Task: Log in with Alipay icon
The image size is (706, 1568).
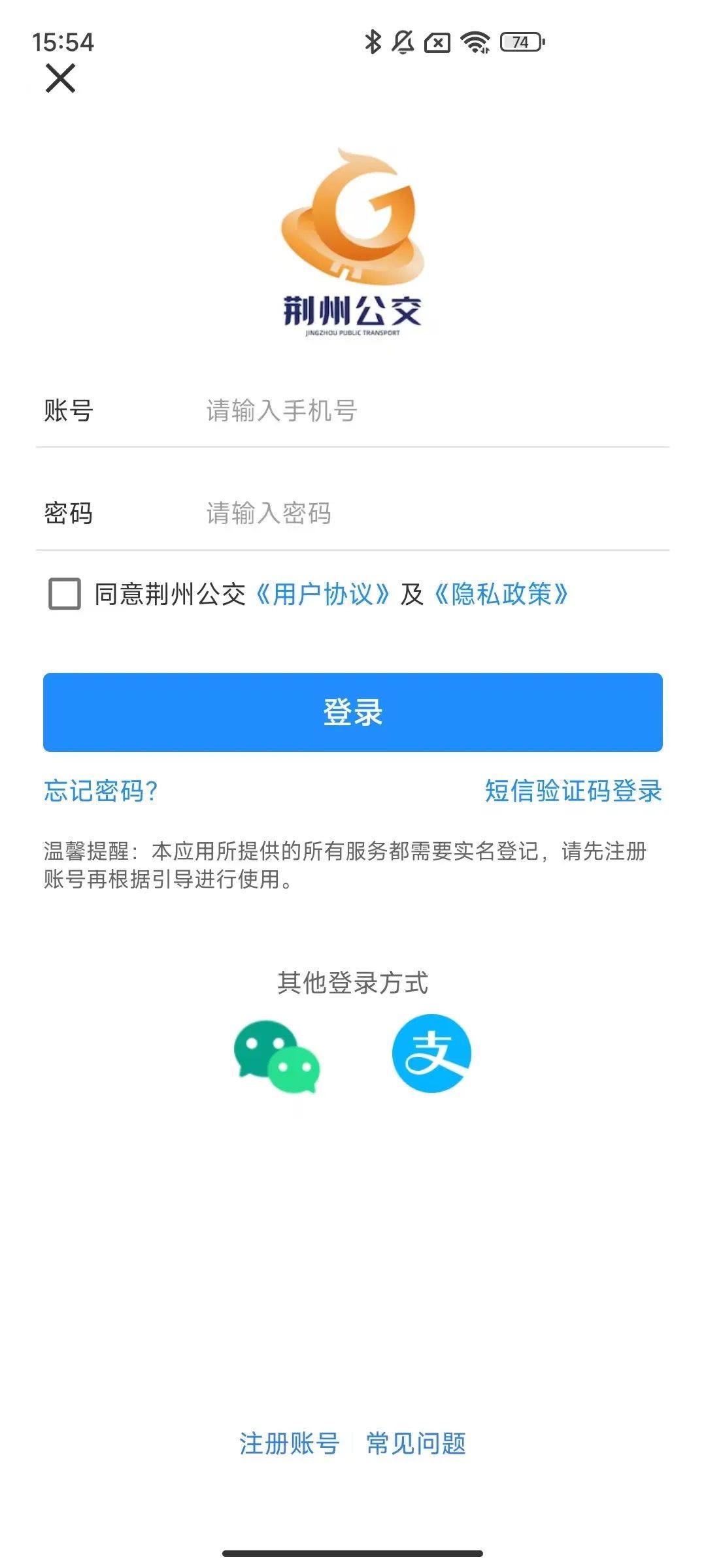Action: click(x=431, y=1053)
